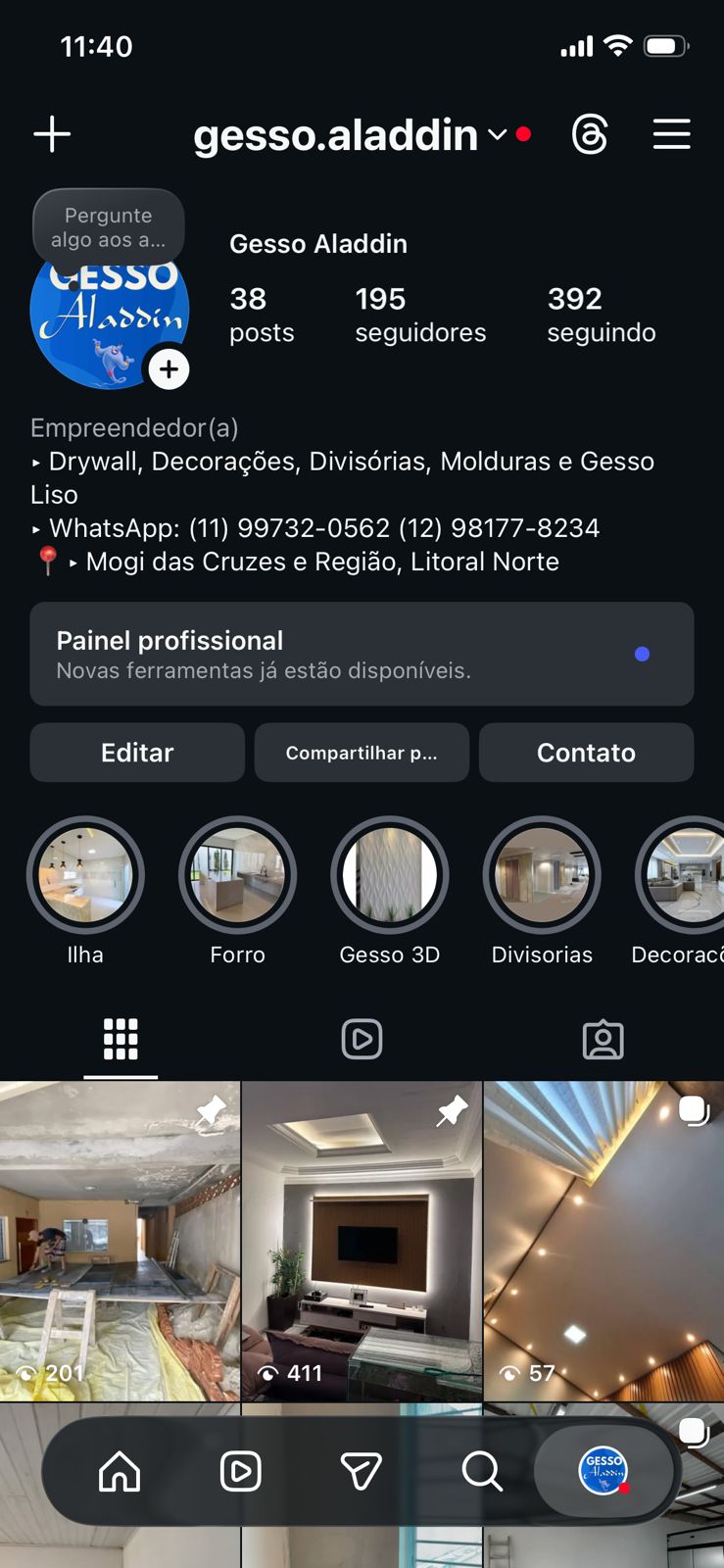Open direct messages with the paper plane icon
The image size is (724, 1568).
(x=362, y=1471)
